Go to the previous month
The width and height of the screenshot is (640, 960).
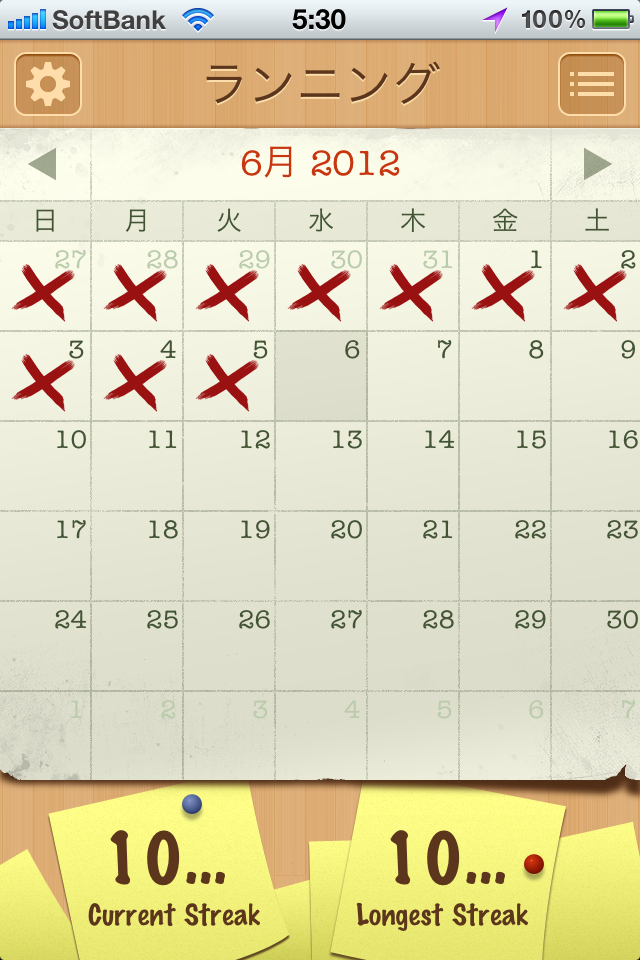(x=42, y=164)
